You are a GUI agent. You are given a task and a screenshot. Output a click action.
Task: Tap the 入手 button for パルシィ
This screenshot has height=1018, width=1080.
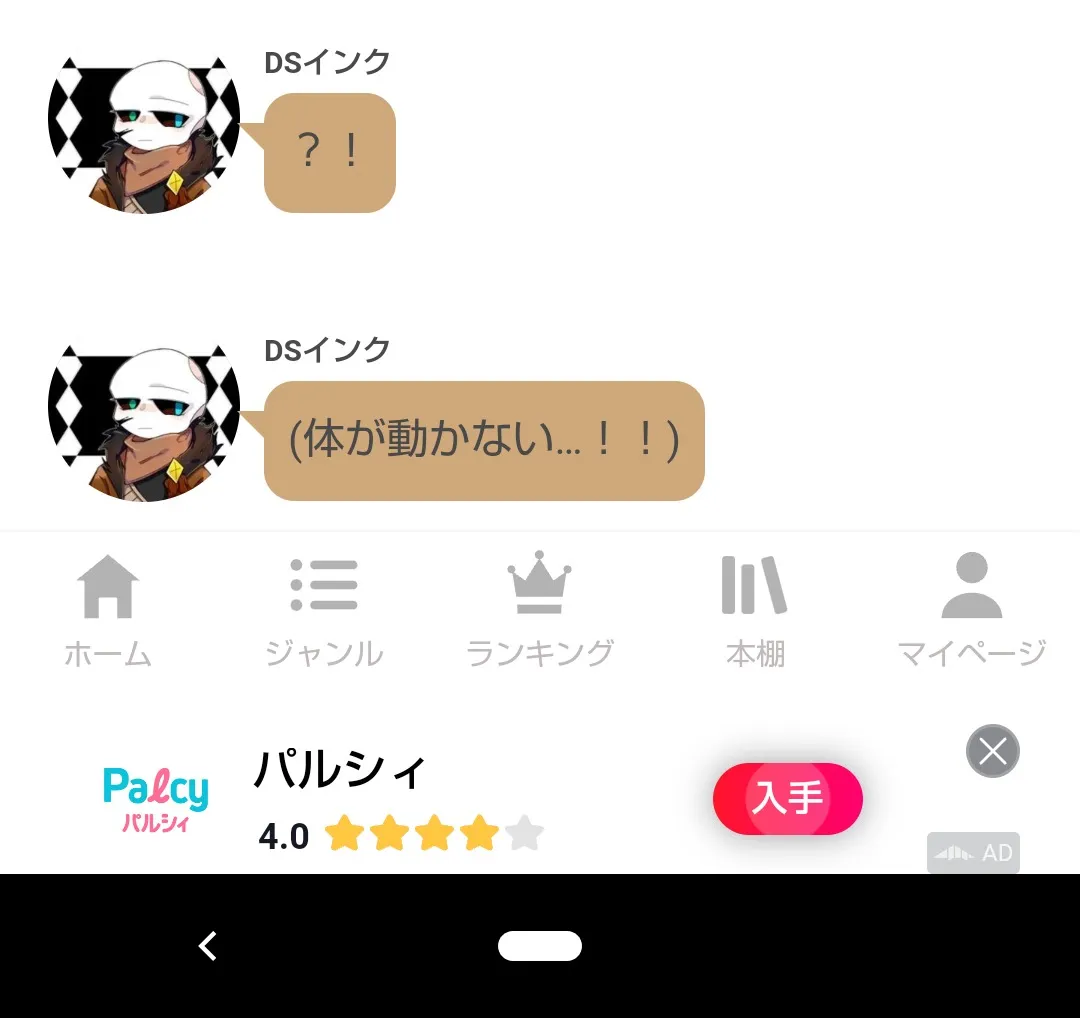click(787, 798)
